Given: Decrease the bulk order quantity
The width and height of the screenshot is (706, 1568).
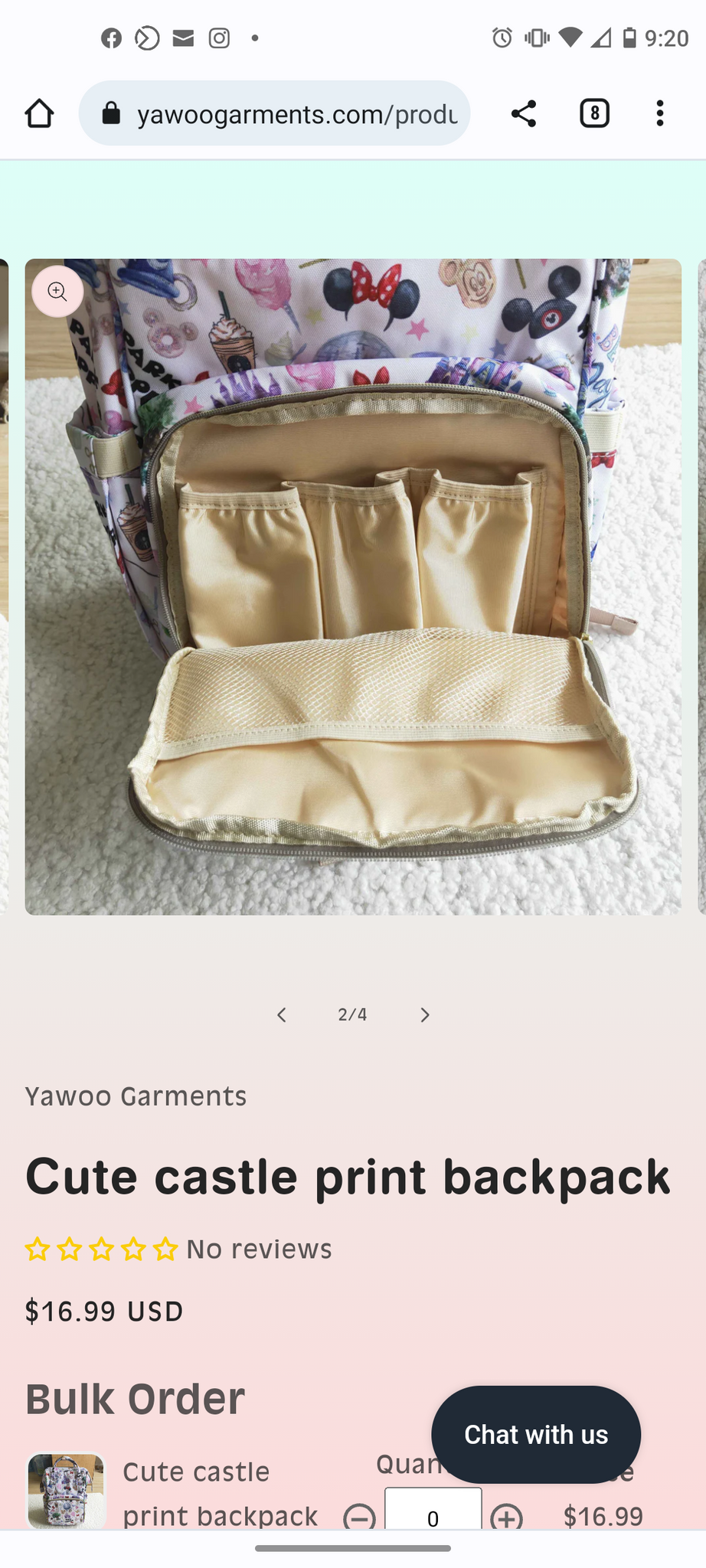Looking at the screenshot, I should (359, 1517).
